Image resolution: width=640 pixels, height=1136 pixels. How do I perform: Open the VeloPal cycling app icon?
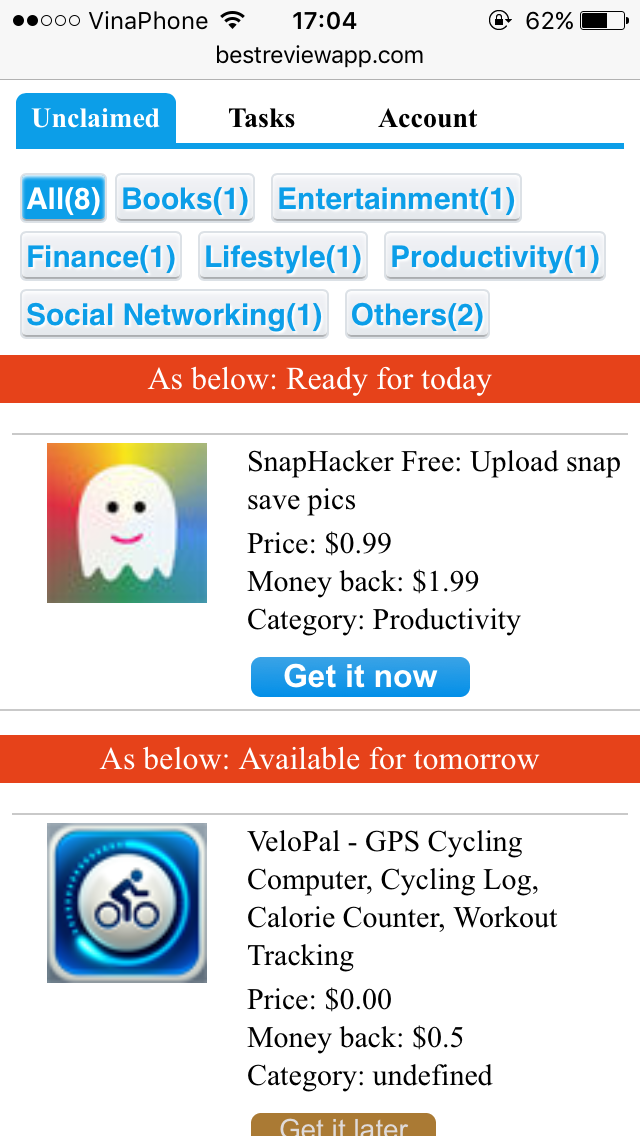[127, 903]
